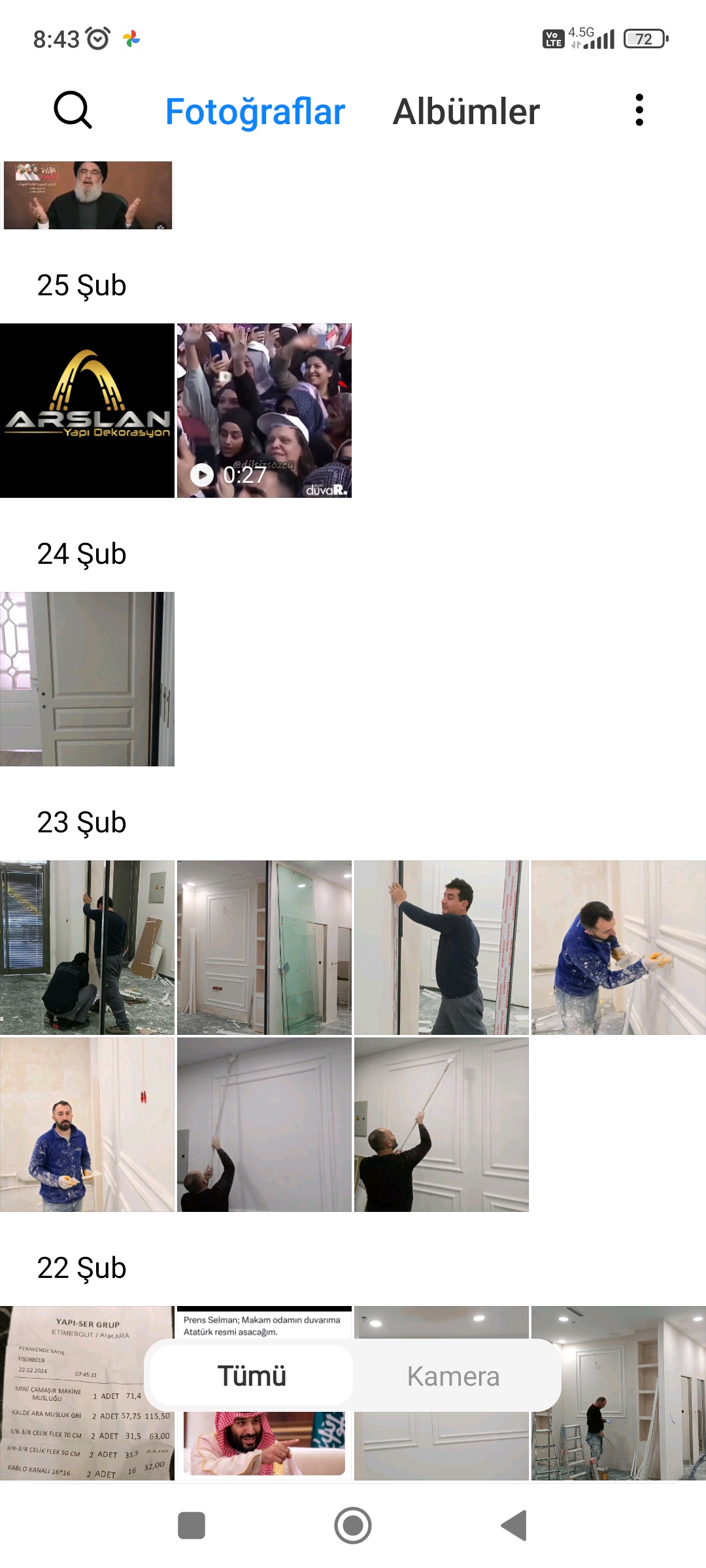
Task: Open photo of man holding door frame
Action: coord(441,947)
